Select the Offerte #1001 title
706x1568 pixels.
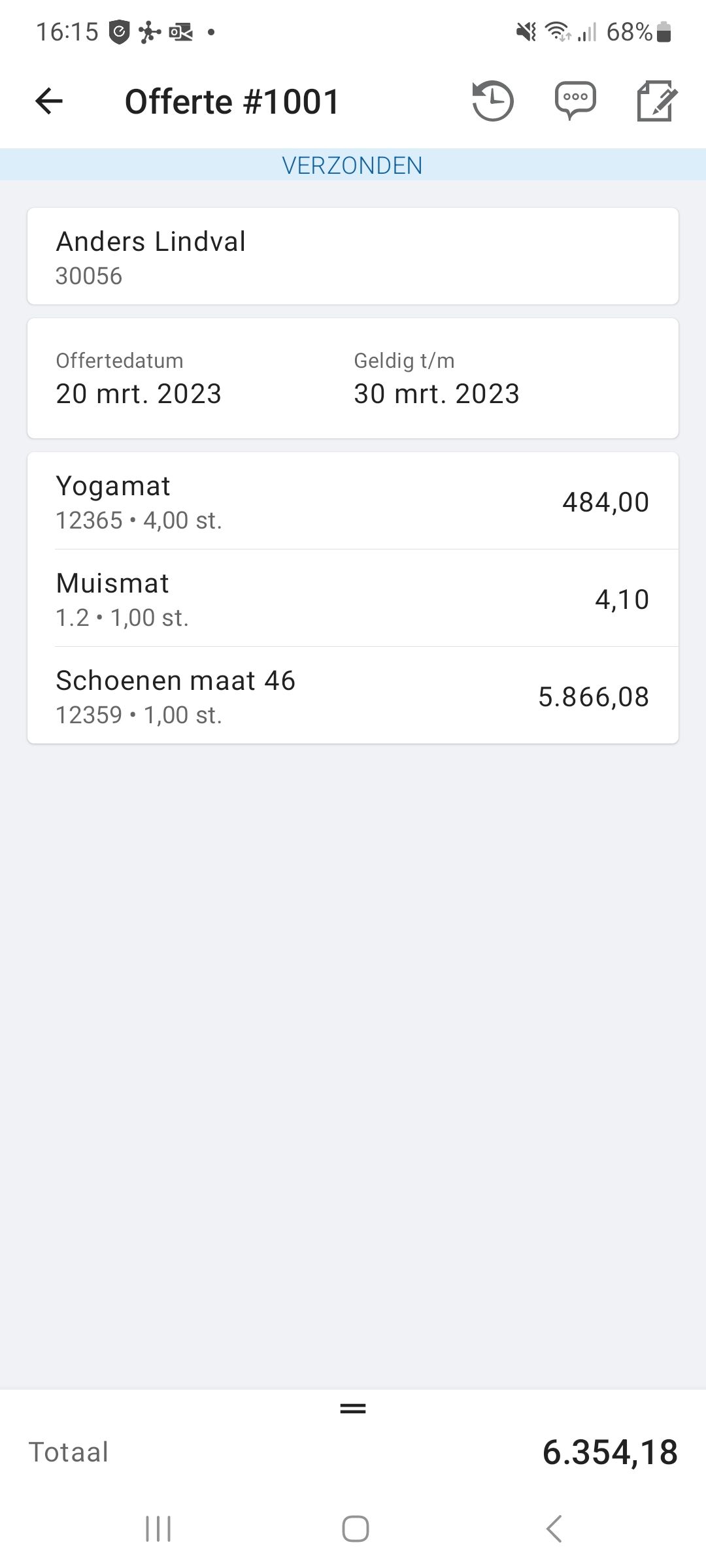(x=231, y=101)
